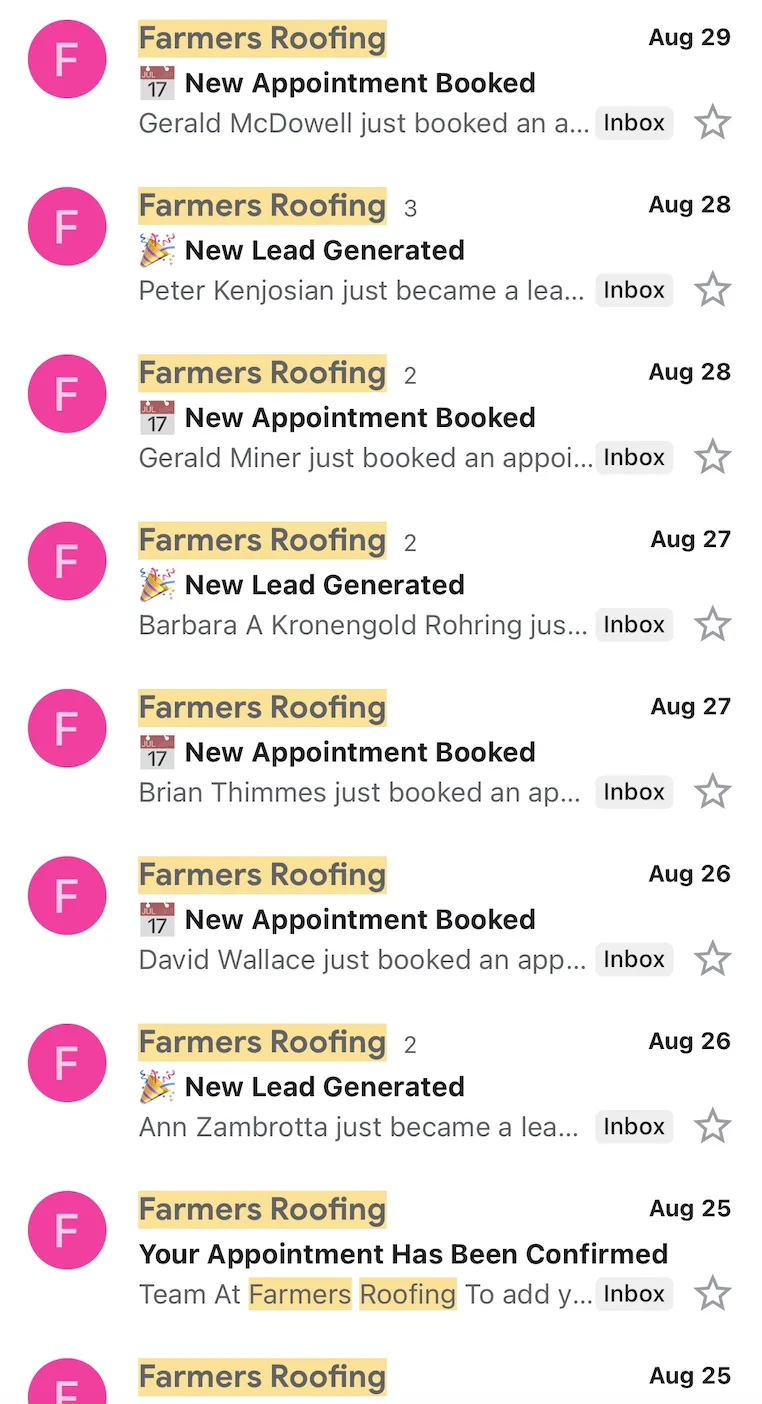This screenshot has height=1404, width=762.
Task: Open the Barbara A Kronengold Rohring lead email
Action: point(381,582)
